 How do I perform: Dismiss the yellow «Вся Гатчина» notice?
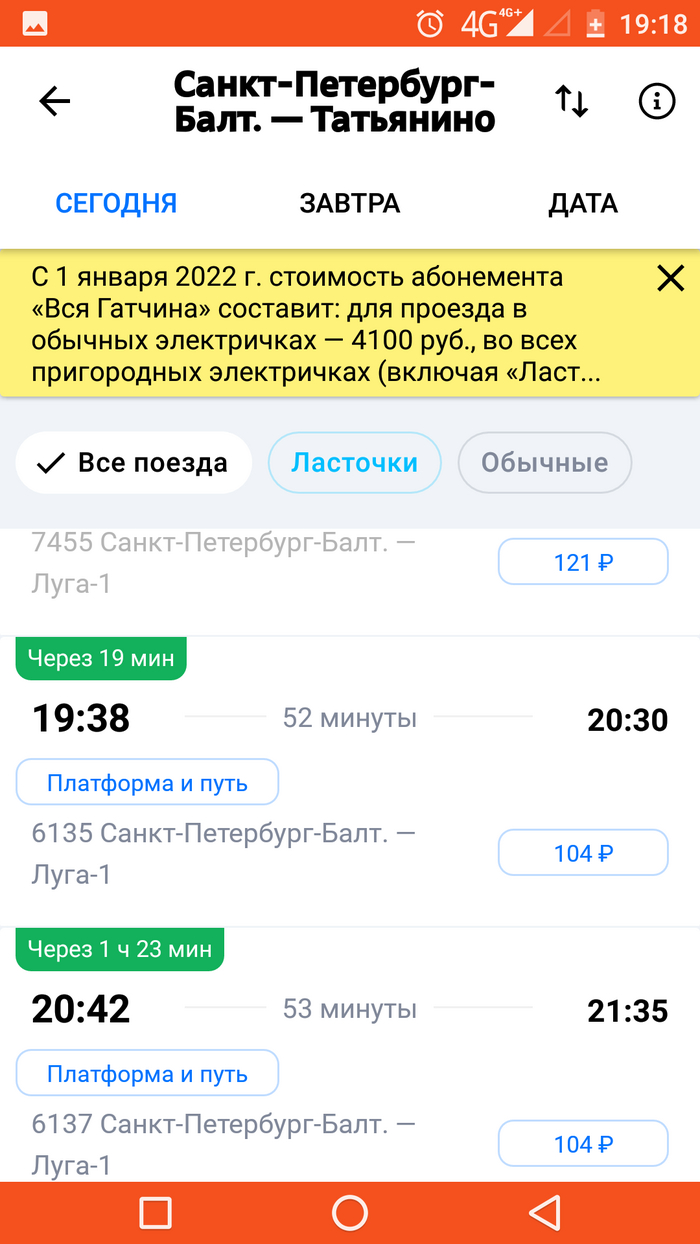pyautogui.click(x=670, y=278)
